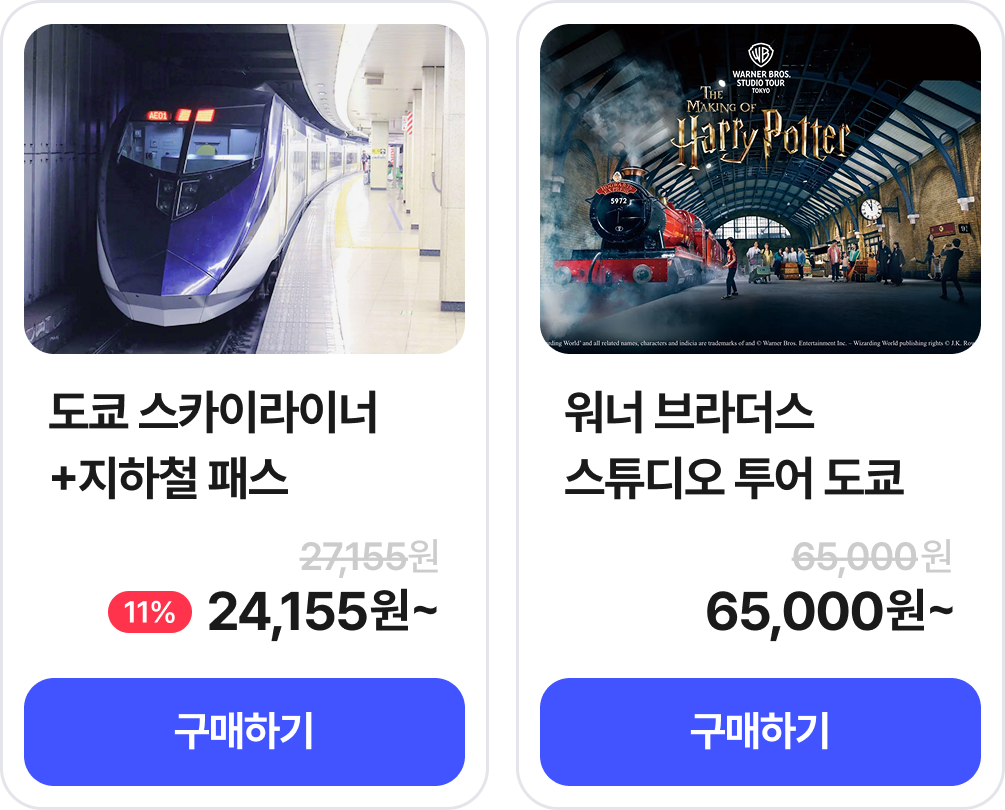The width and height of the screenshot is (1005, 810).
Task: Tap 구매하기 for 도쿄 스카이라이너+지하철 패스
Action: pos(244,732)
